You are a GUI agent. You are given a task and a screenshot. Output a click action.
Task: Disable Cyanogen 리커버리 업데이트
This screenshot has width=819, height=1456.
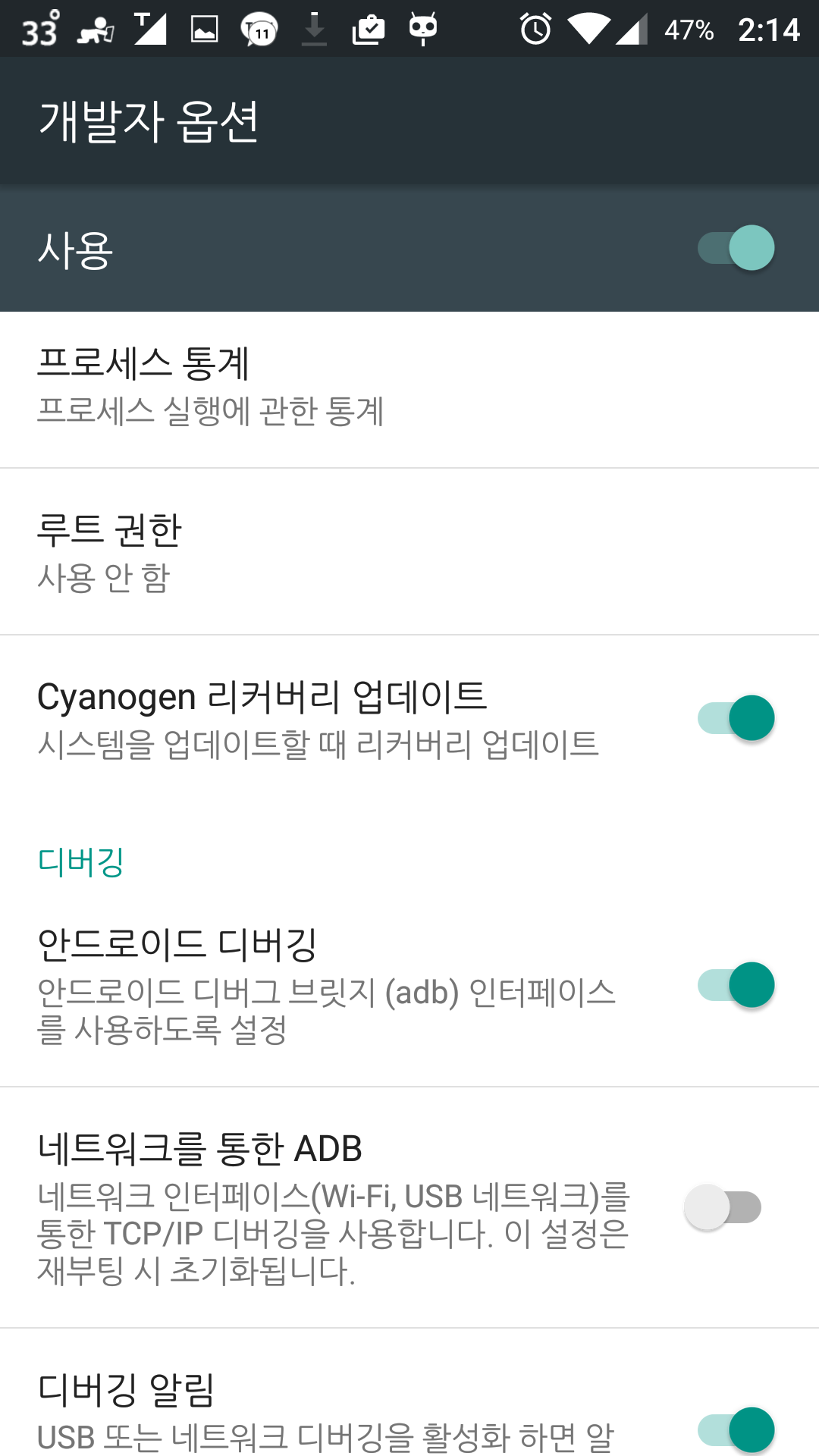pos(736,717)
